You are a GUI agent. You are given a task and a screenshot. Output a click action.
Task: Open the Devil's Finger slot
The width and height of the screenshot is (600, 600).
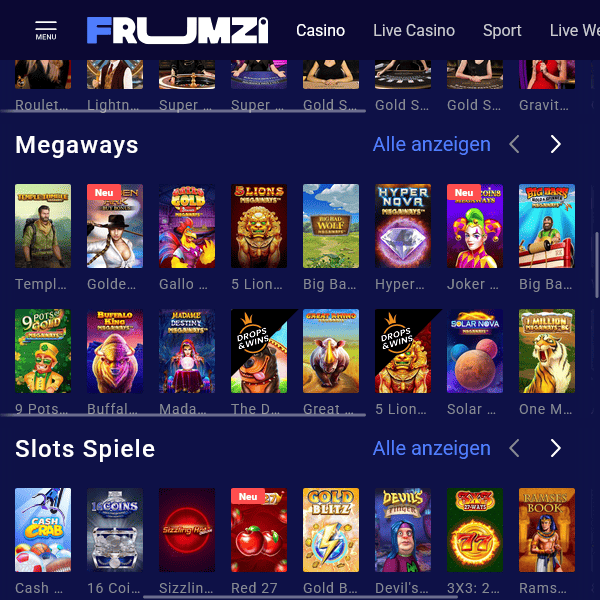[403, 529]
